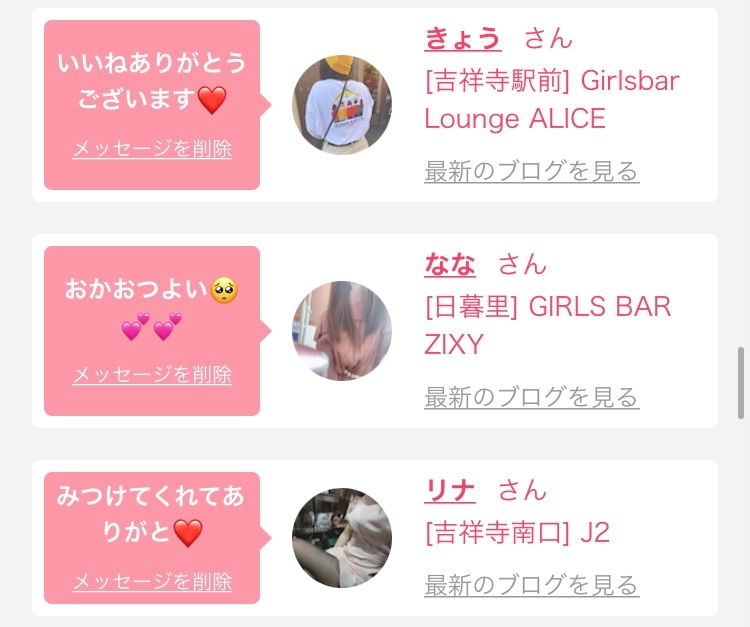
Task: View リナ's latest blog
Action: coord(531,585)
